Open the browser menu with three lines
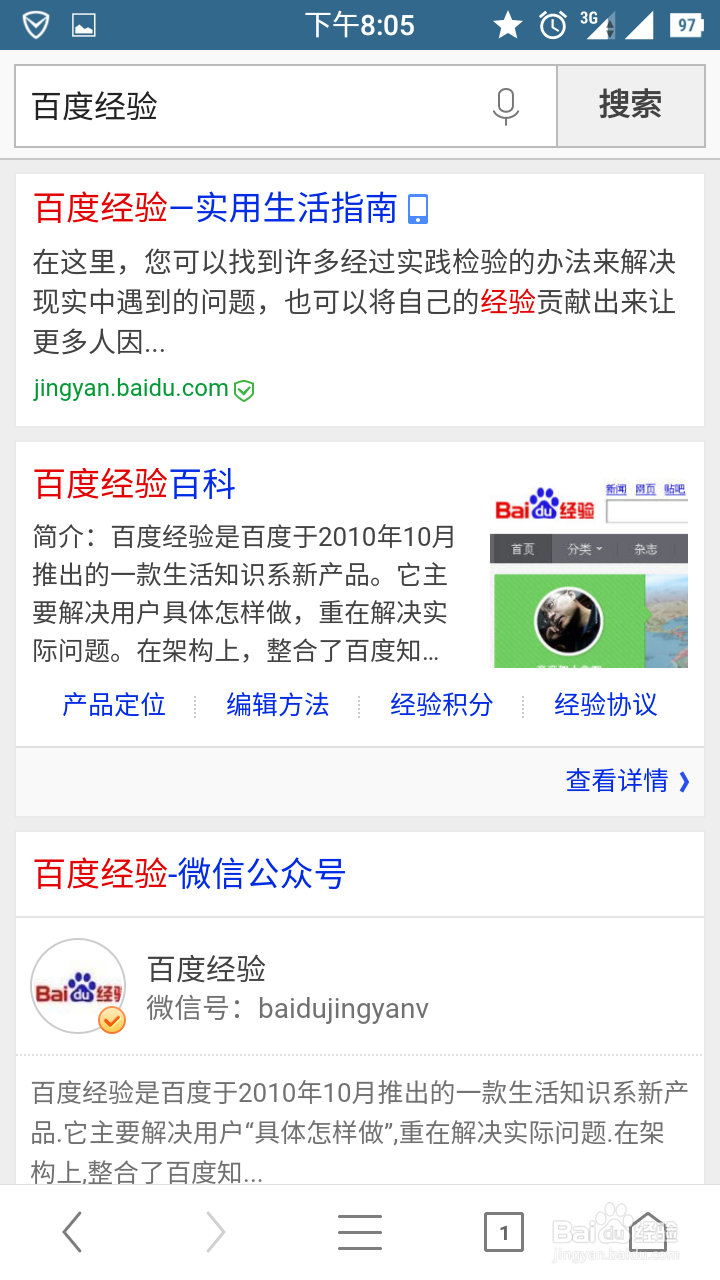The width and height of the screenshot is (720, 1280). (x=360, y=1232)
